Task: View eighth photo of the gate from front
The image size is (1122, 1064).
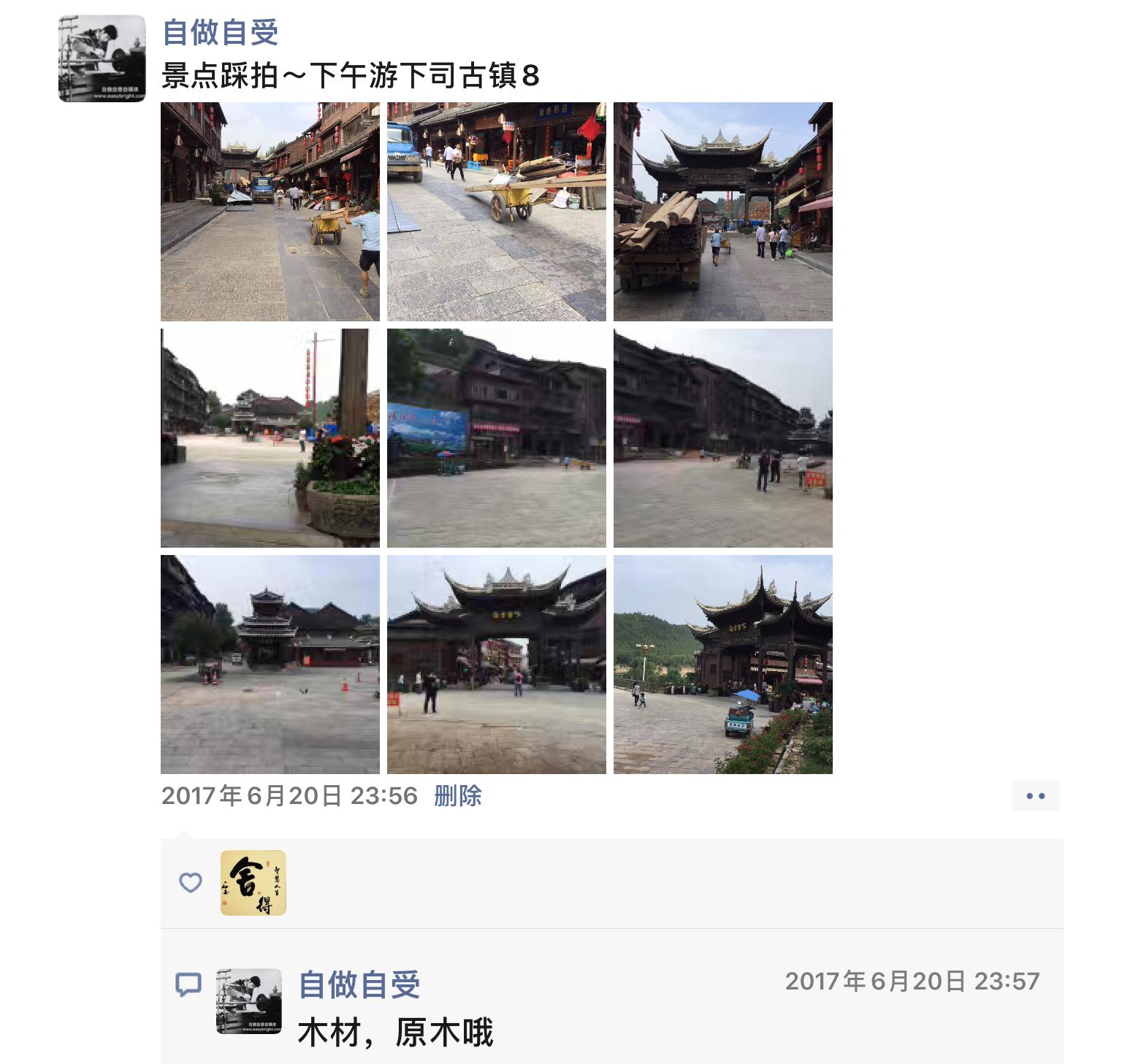Action: 497,665
